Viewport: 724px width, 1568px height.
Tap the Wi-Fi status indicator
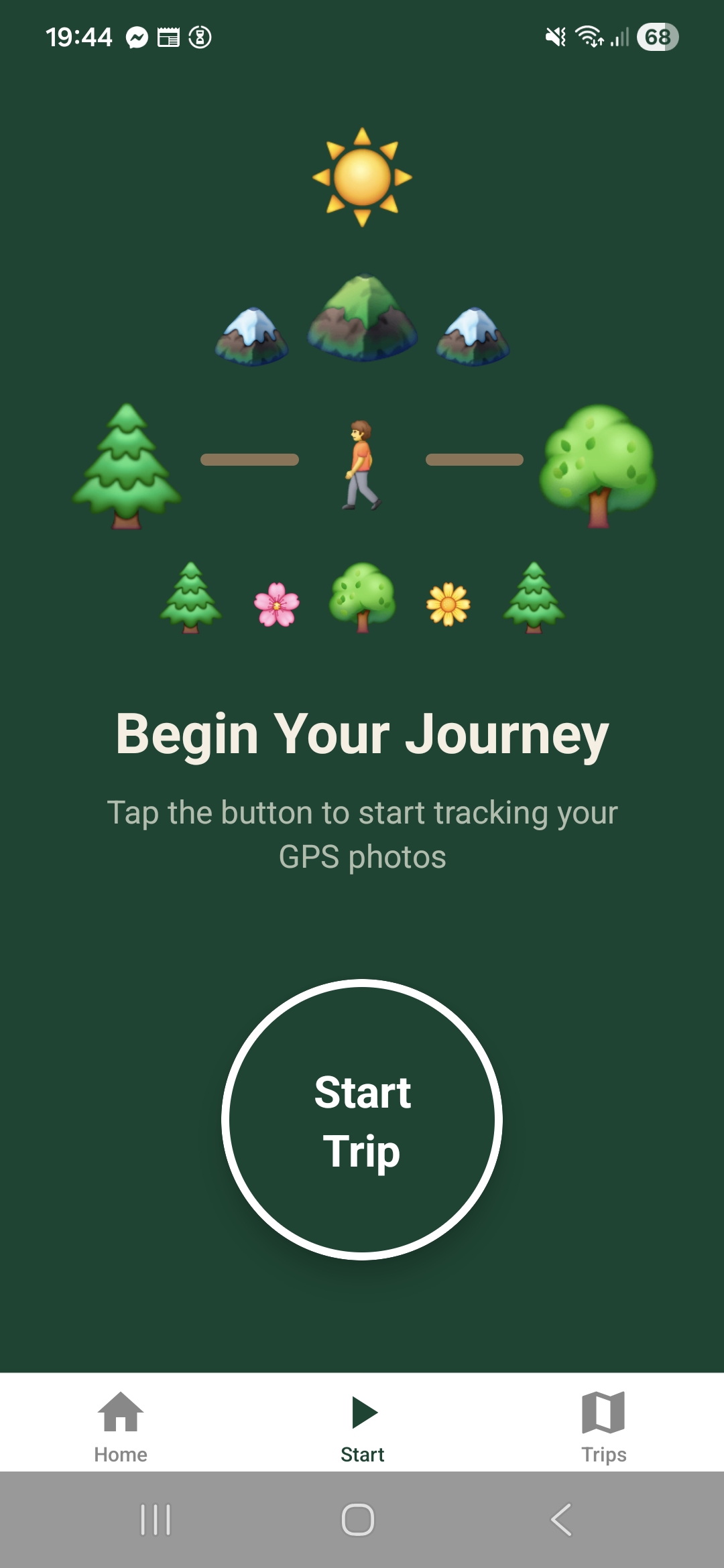click(590, 38)
